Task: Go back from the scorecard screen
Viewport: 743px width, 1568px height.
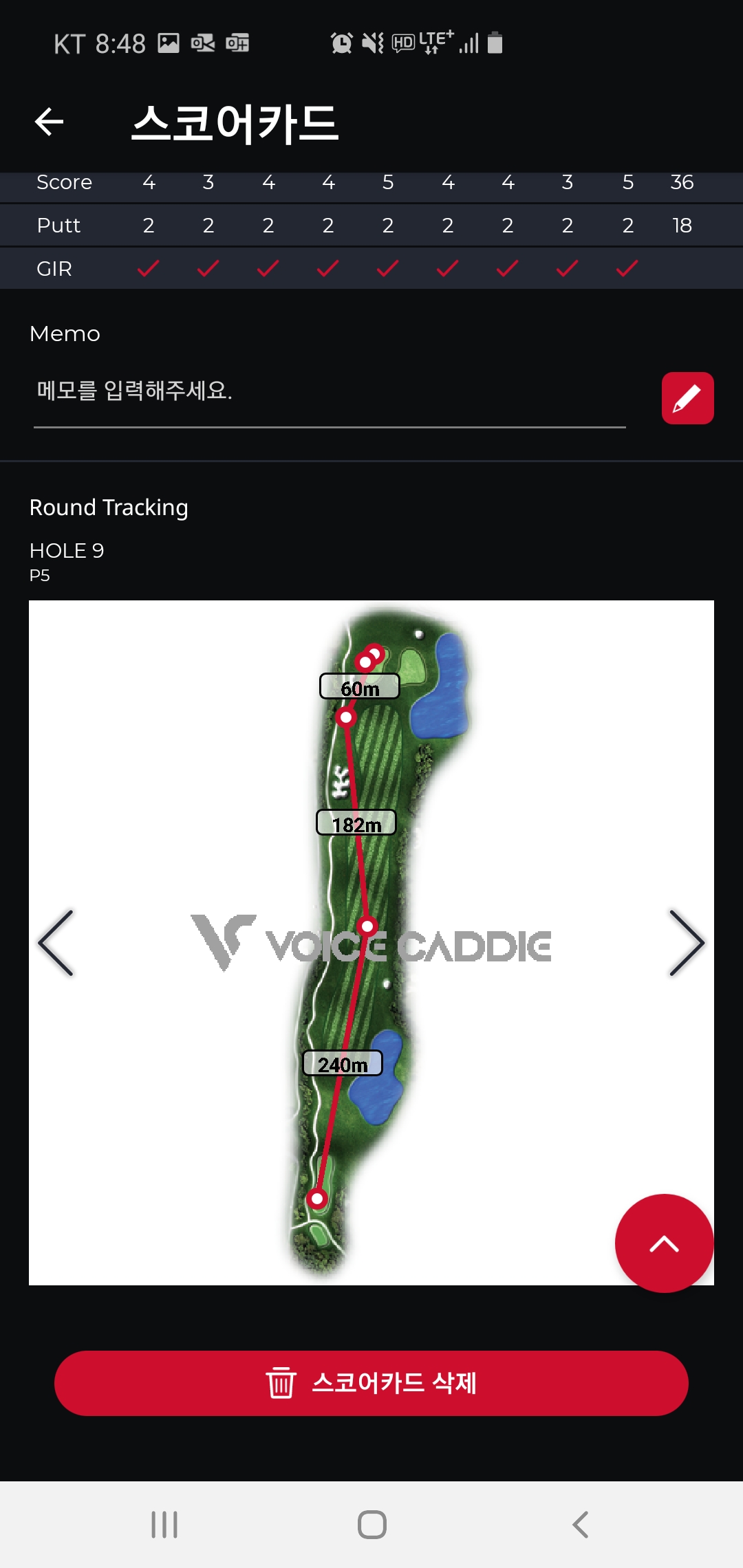Action: pos(49,122)
